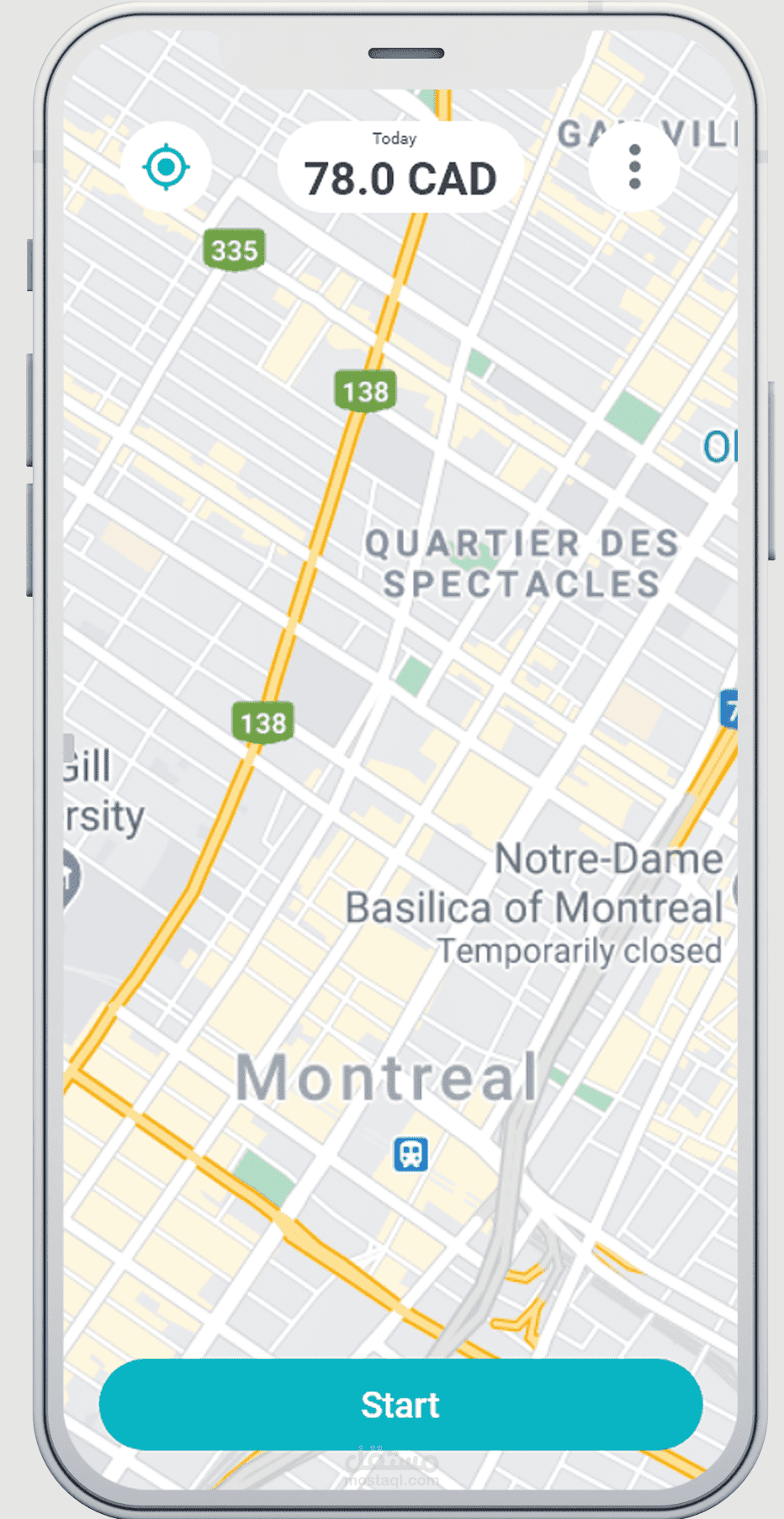
Task: Open the three-dot overflow menu
Action: tap(634, 167)
